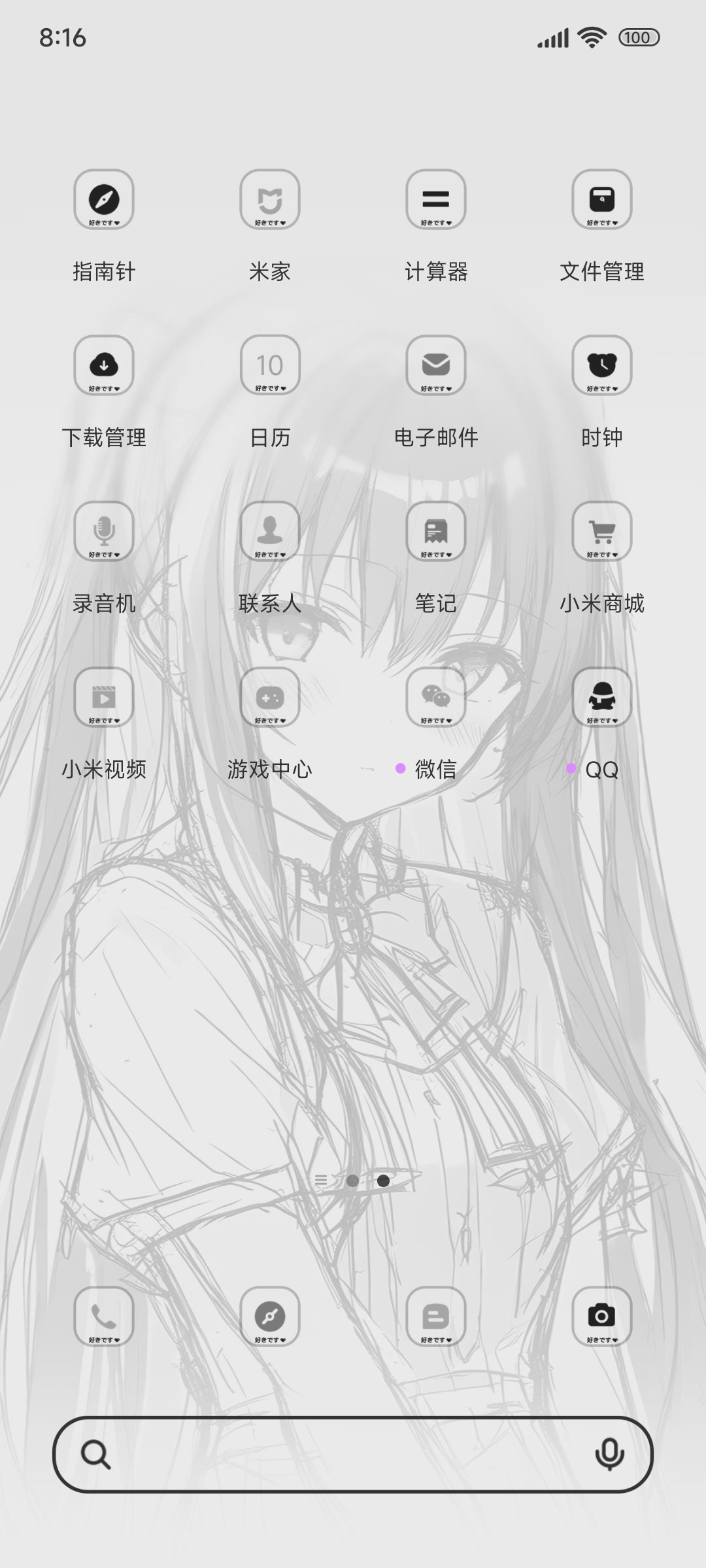Start voice search with microphone icon

point(609,1455)
